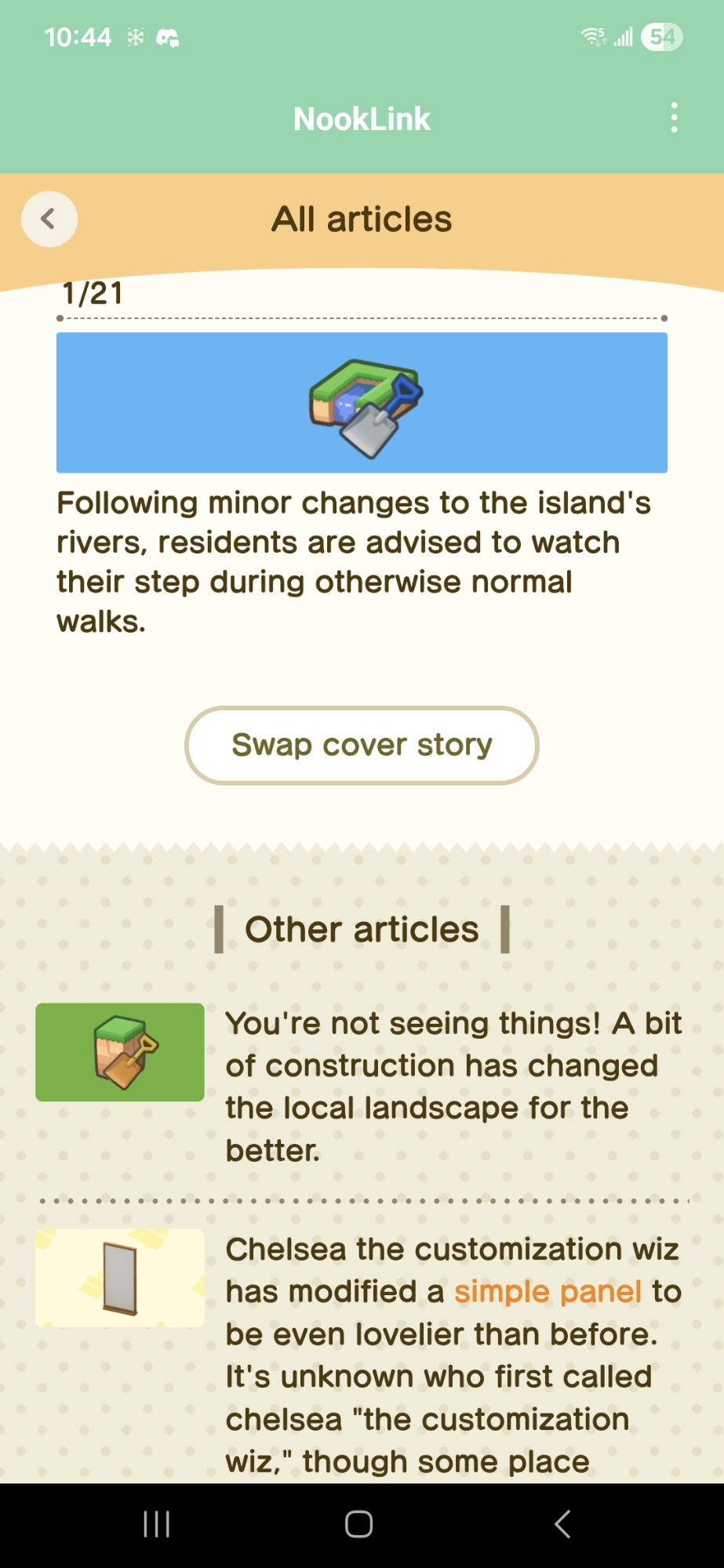The image size is (724, 1568).
Task: Open the river changes cover article
Action: [x=362, y=403]
